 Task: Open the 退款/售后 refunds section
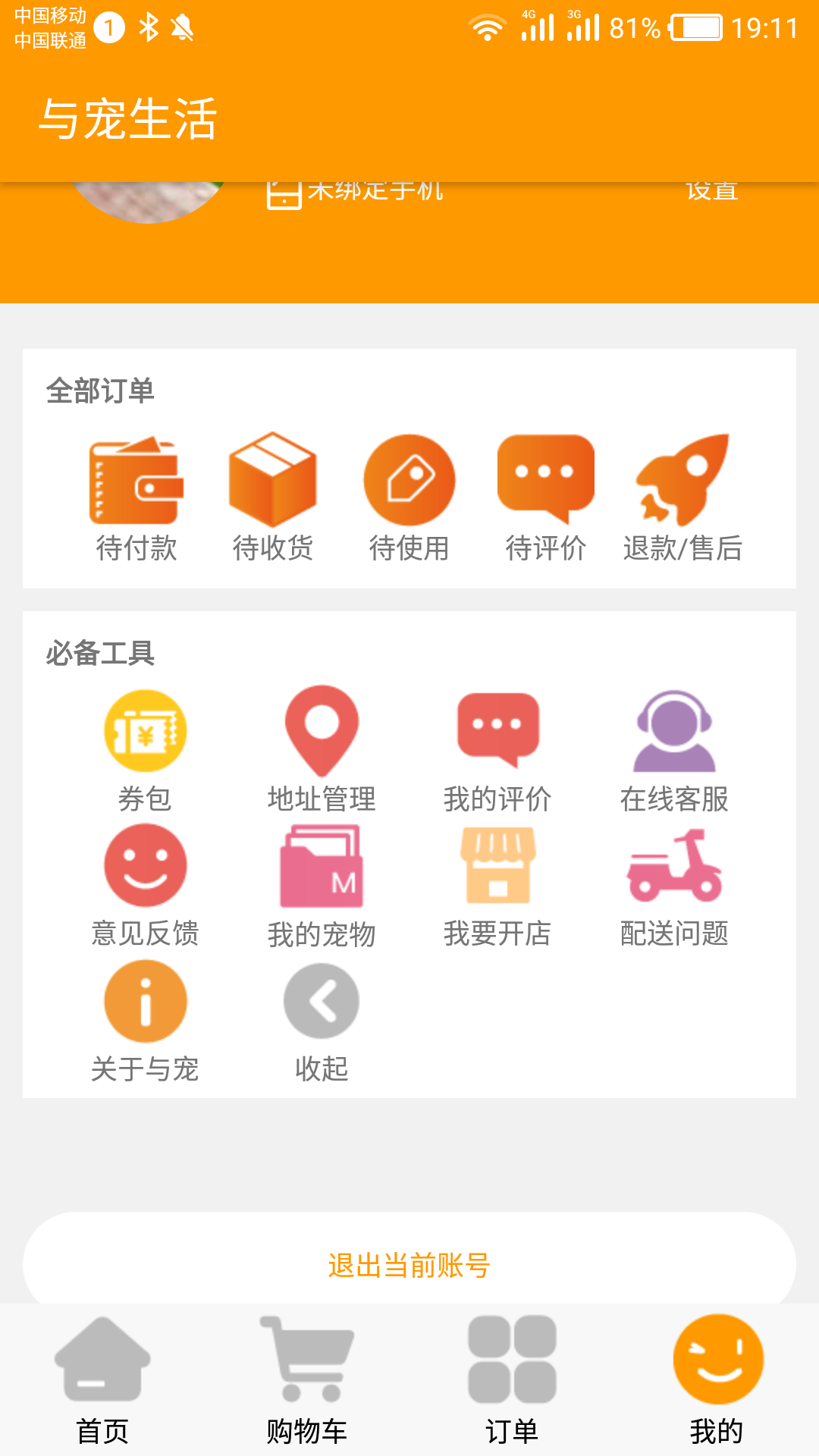[x=682, y=497]
